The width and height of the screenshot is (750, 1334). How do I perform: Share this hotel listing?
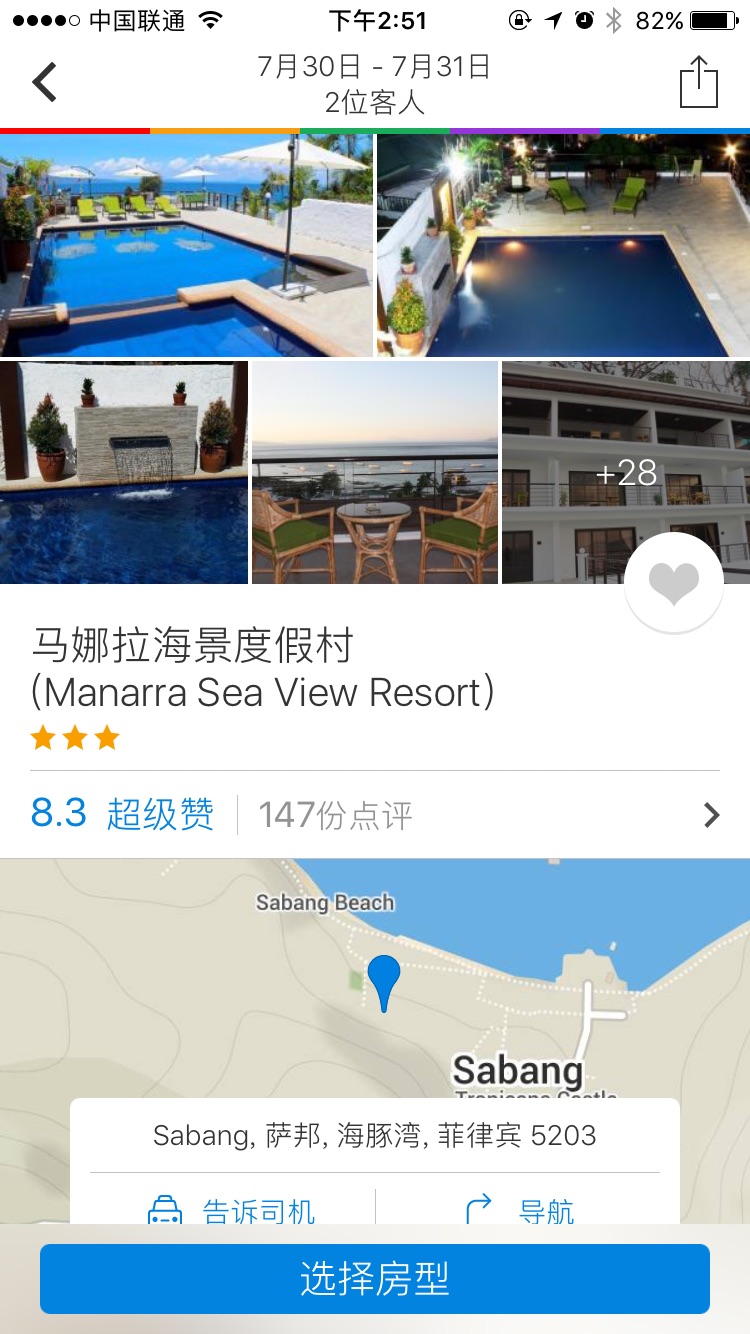point(698,82)
